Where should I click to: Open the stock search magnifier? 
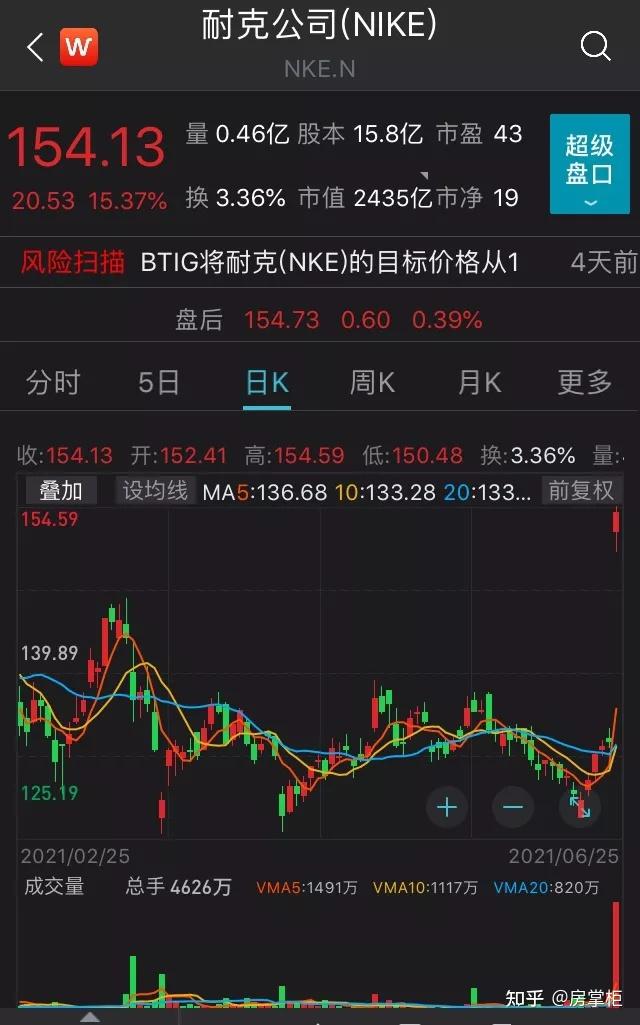[x=595, y=46]
